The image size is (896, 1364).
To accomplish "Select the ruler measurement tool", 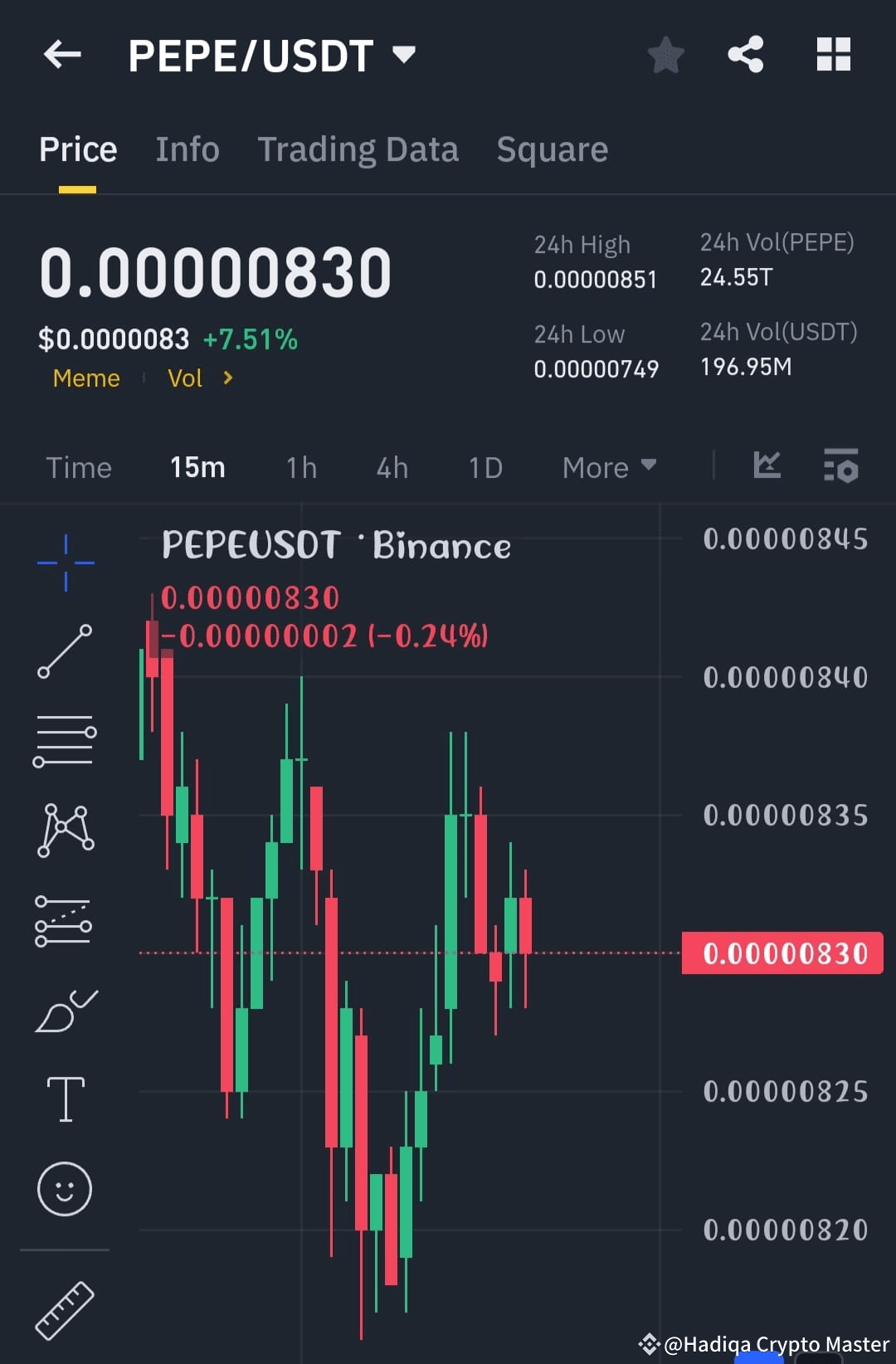I will point(64,1305).
